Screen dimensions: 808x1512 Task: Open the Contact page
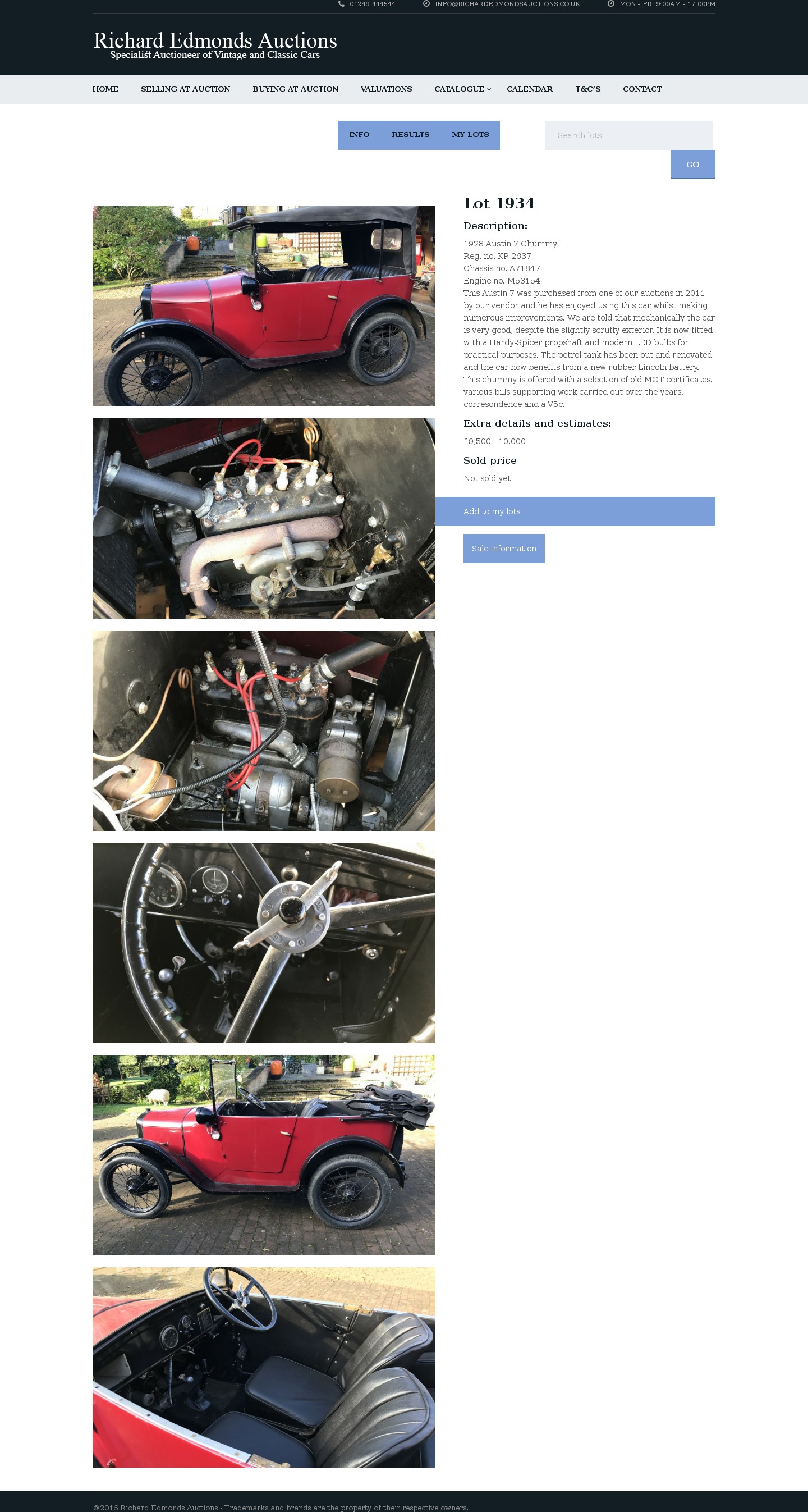642,89
